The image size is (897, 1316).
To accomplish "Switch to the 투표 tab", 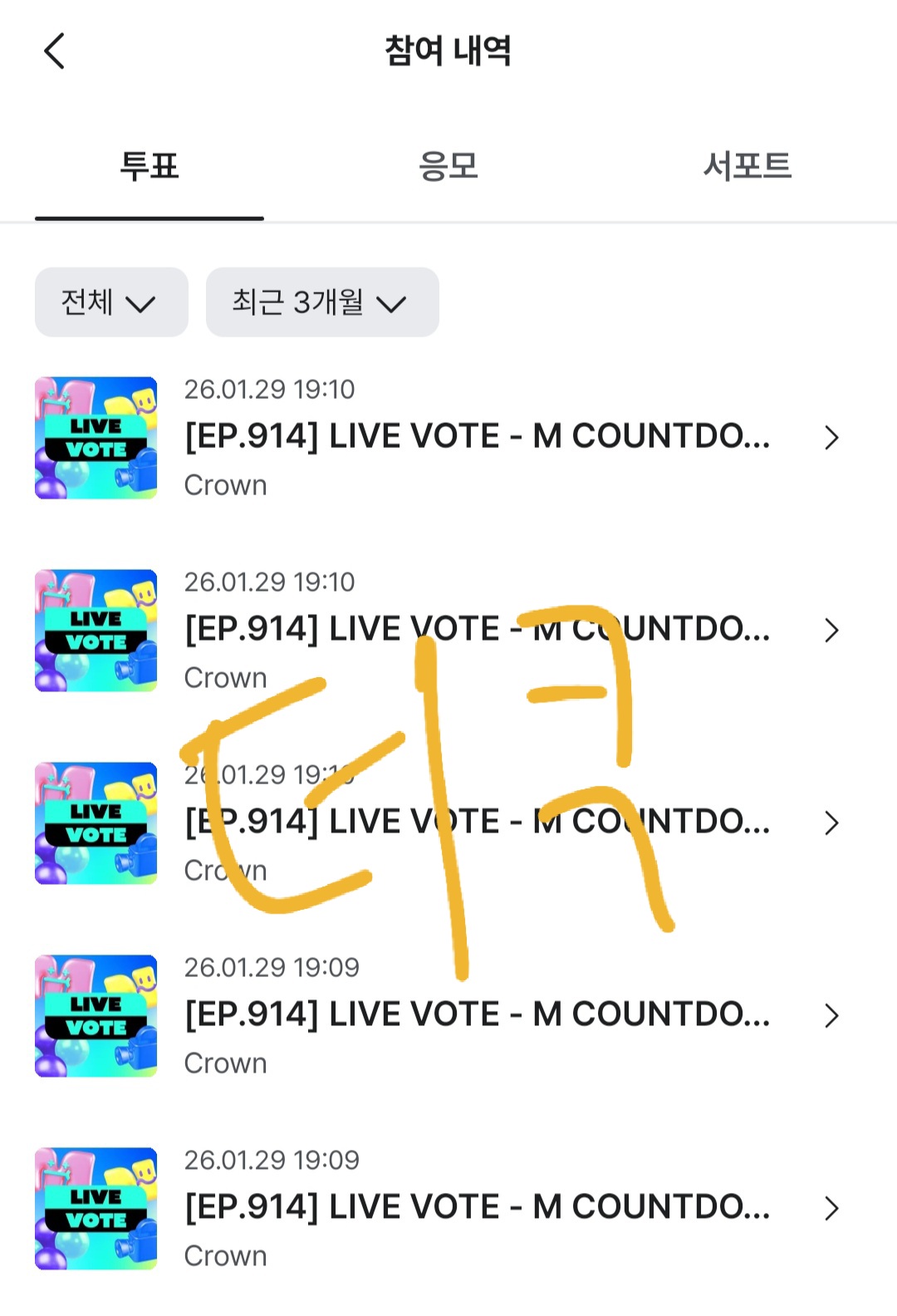I will click(x=149, y=166).
